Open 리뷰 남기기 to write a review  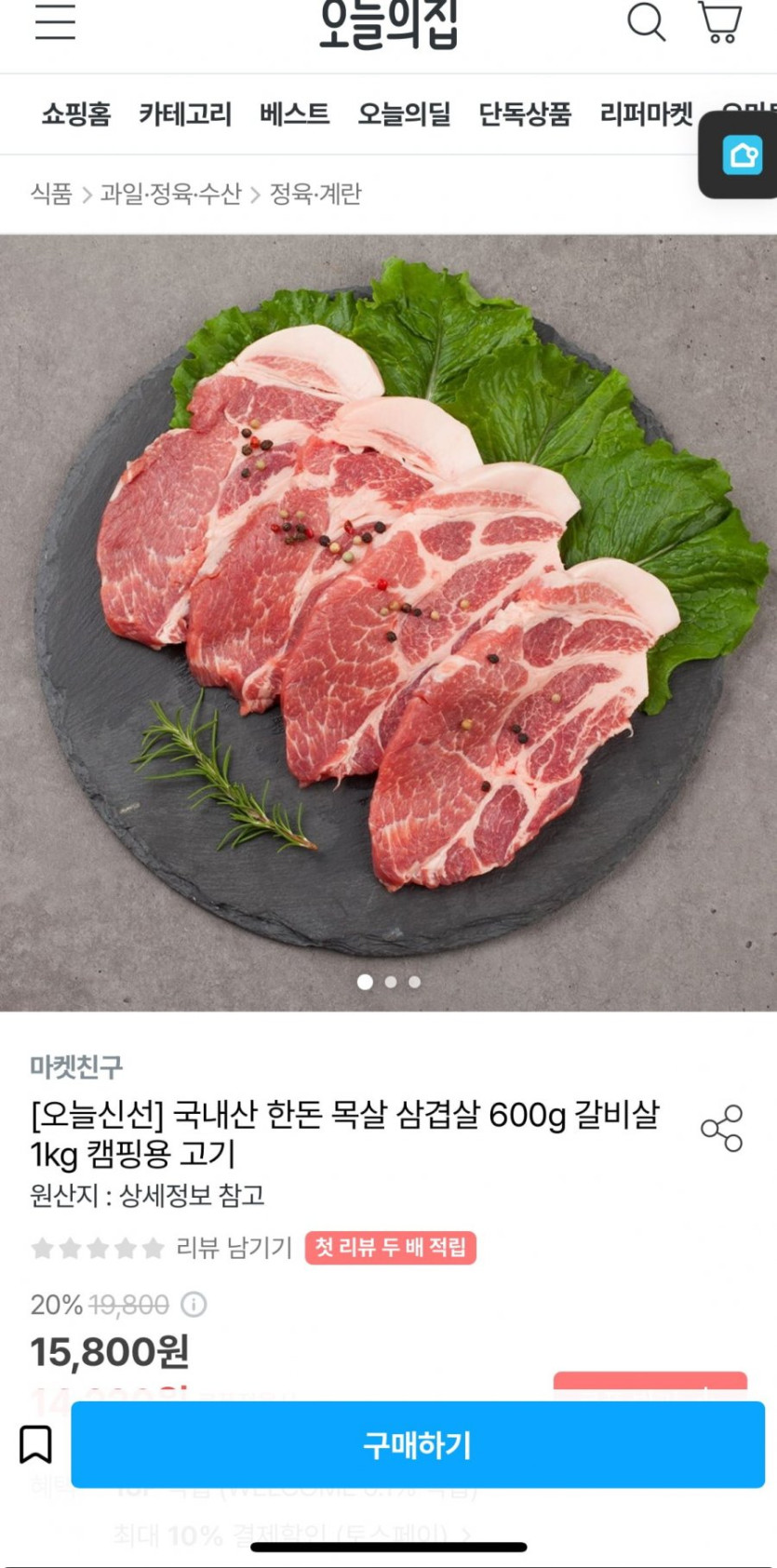(234, 1248)
